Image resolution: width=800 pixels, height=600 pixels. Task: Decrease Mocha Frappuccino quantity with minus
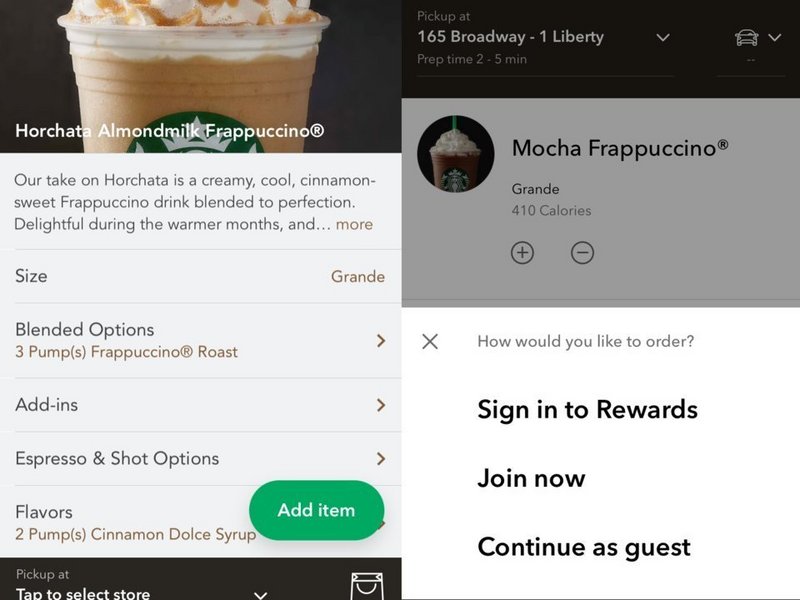[582, 253]
